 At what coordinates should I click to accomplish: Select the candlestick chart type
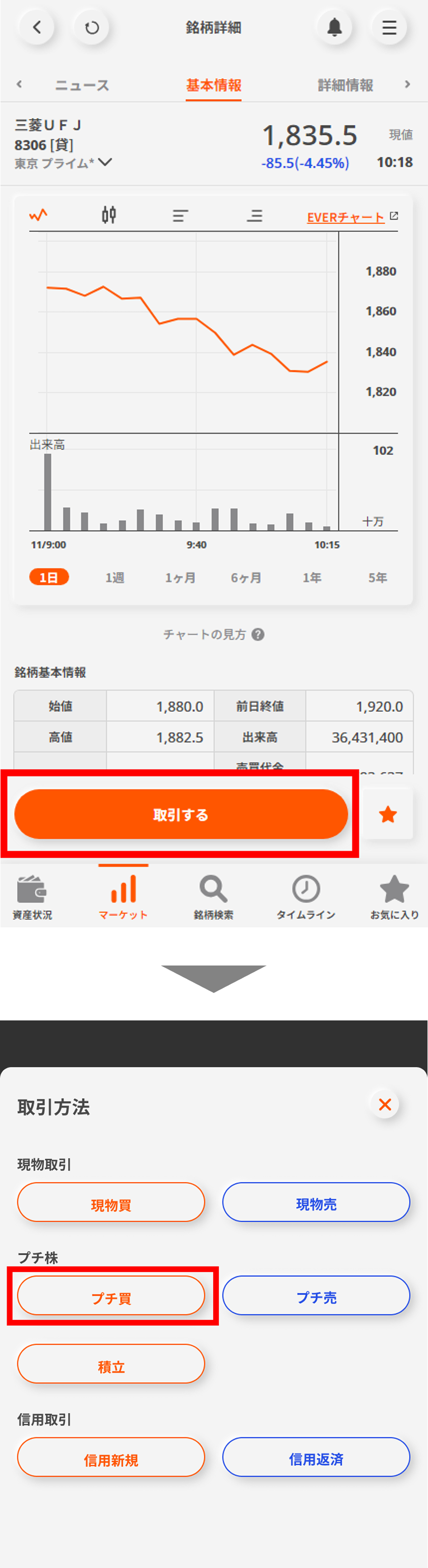tap(109, 215)
